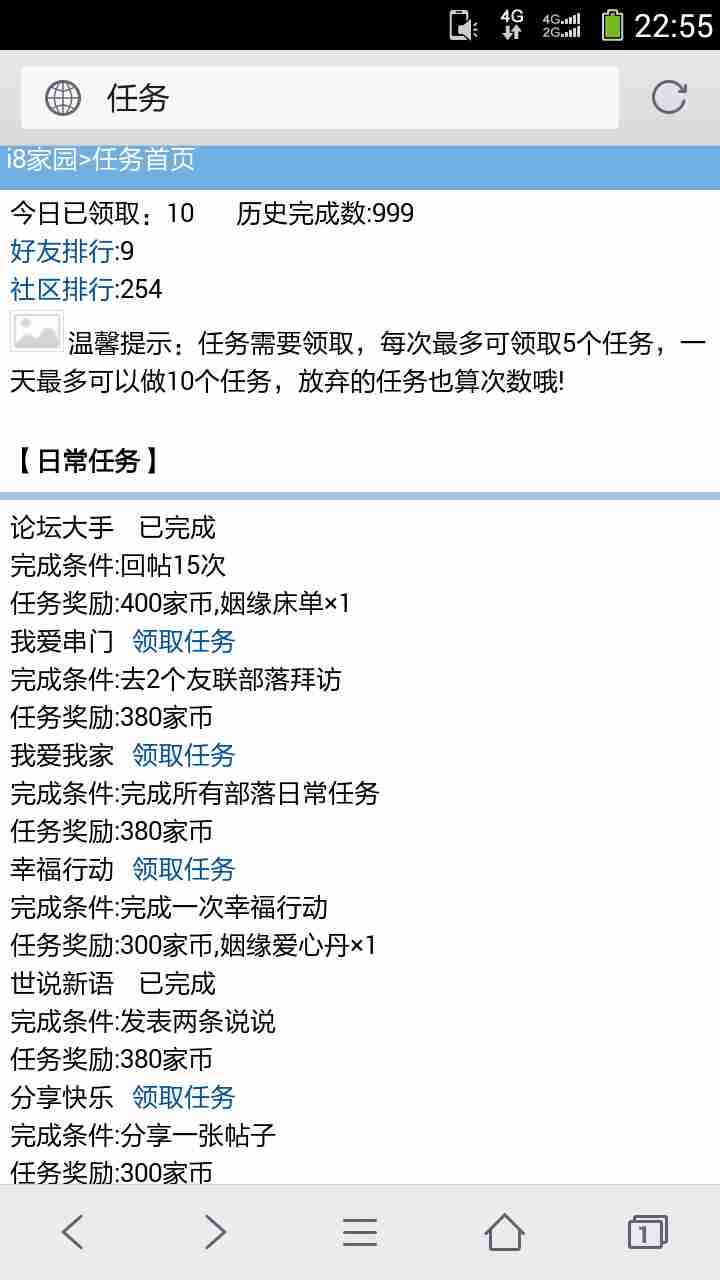Claim the 我爱串门 task via 领取任务
Viewport: 720px width, 1280px height.
tap(184, 641)
